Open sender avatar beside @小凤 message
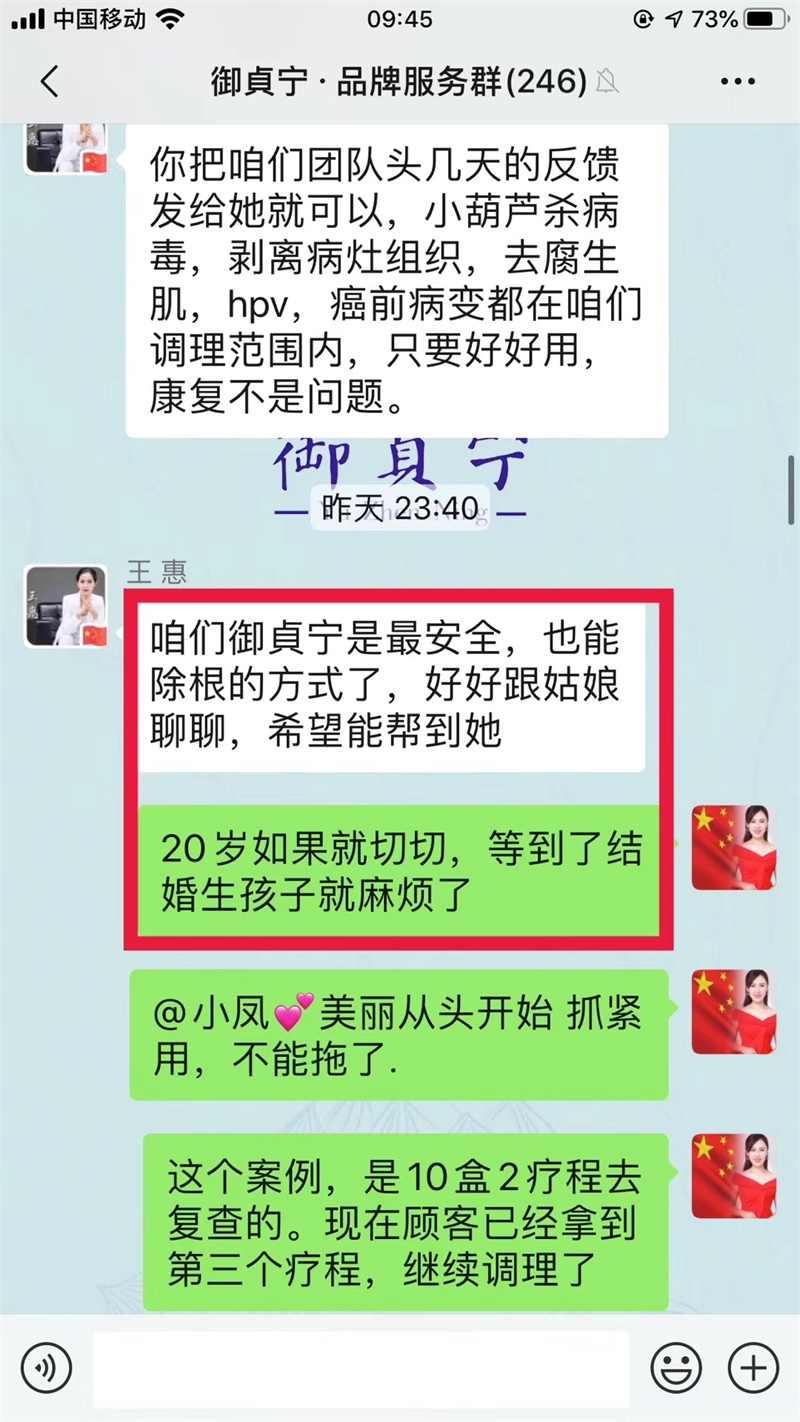800x1422 pixels. [x=734, y=1010]
